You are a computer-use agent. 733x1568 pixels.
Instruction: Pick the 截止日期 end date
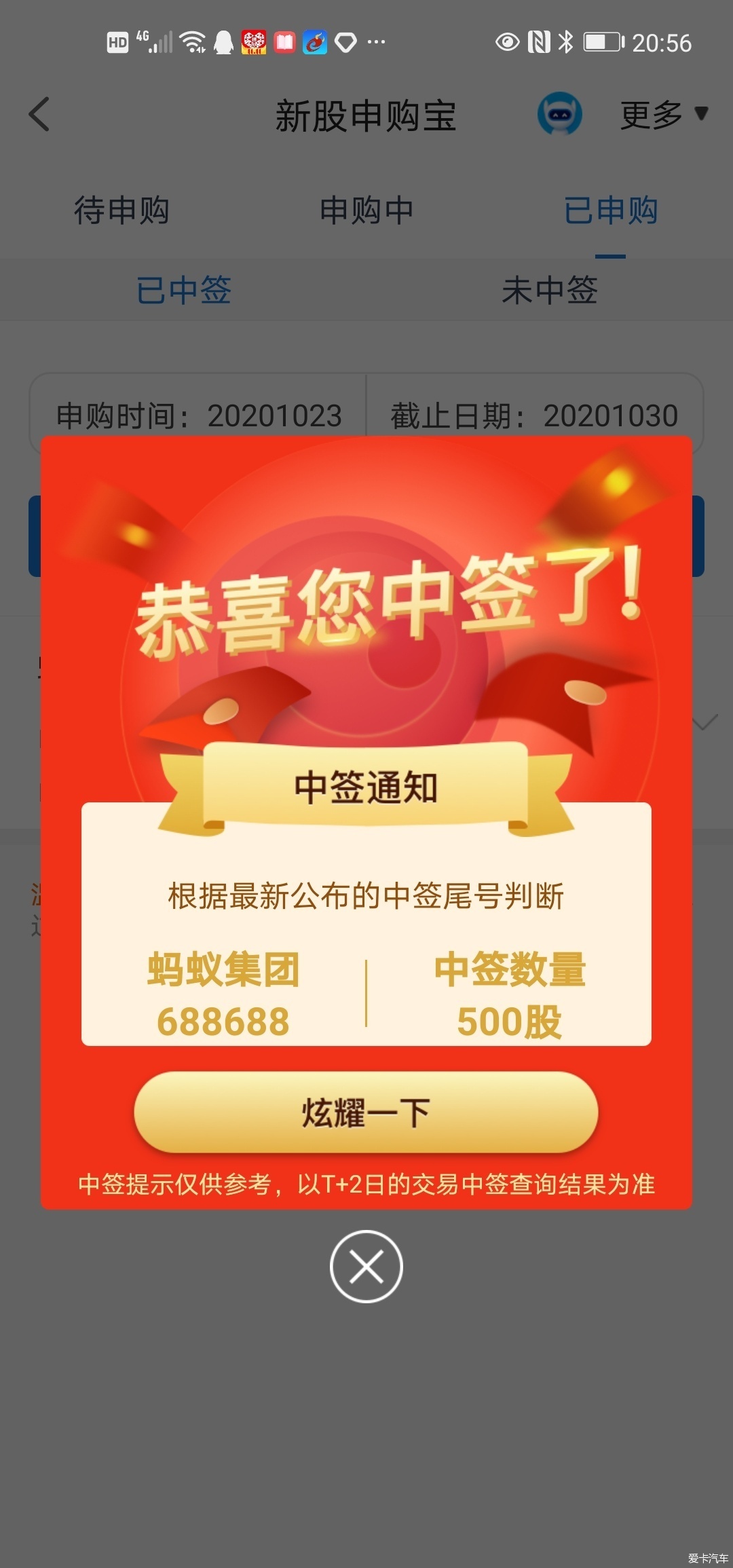[534, 415]
